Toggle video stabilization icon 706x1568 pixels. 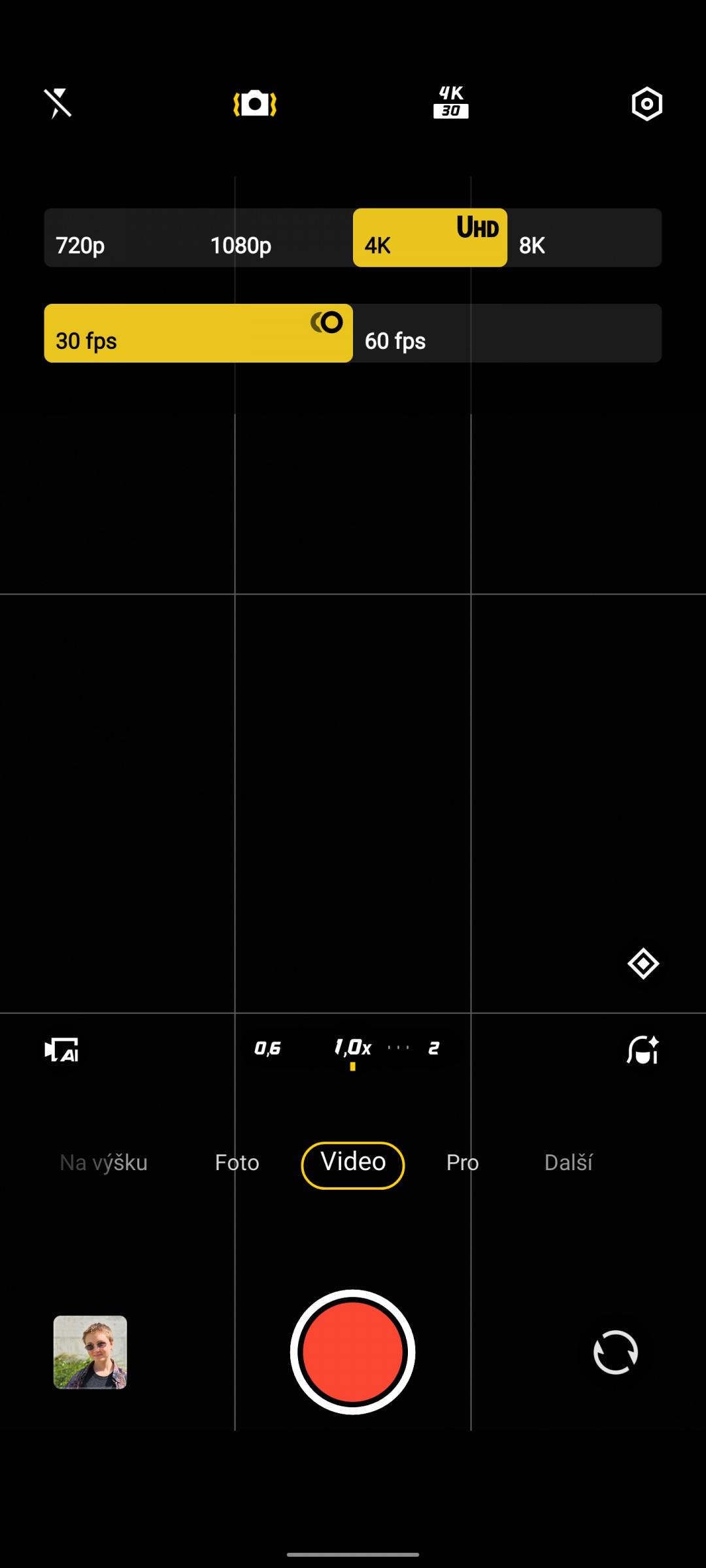point(255,104)
